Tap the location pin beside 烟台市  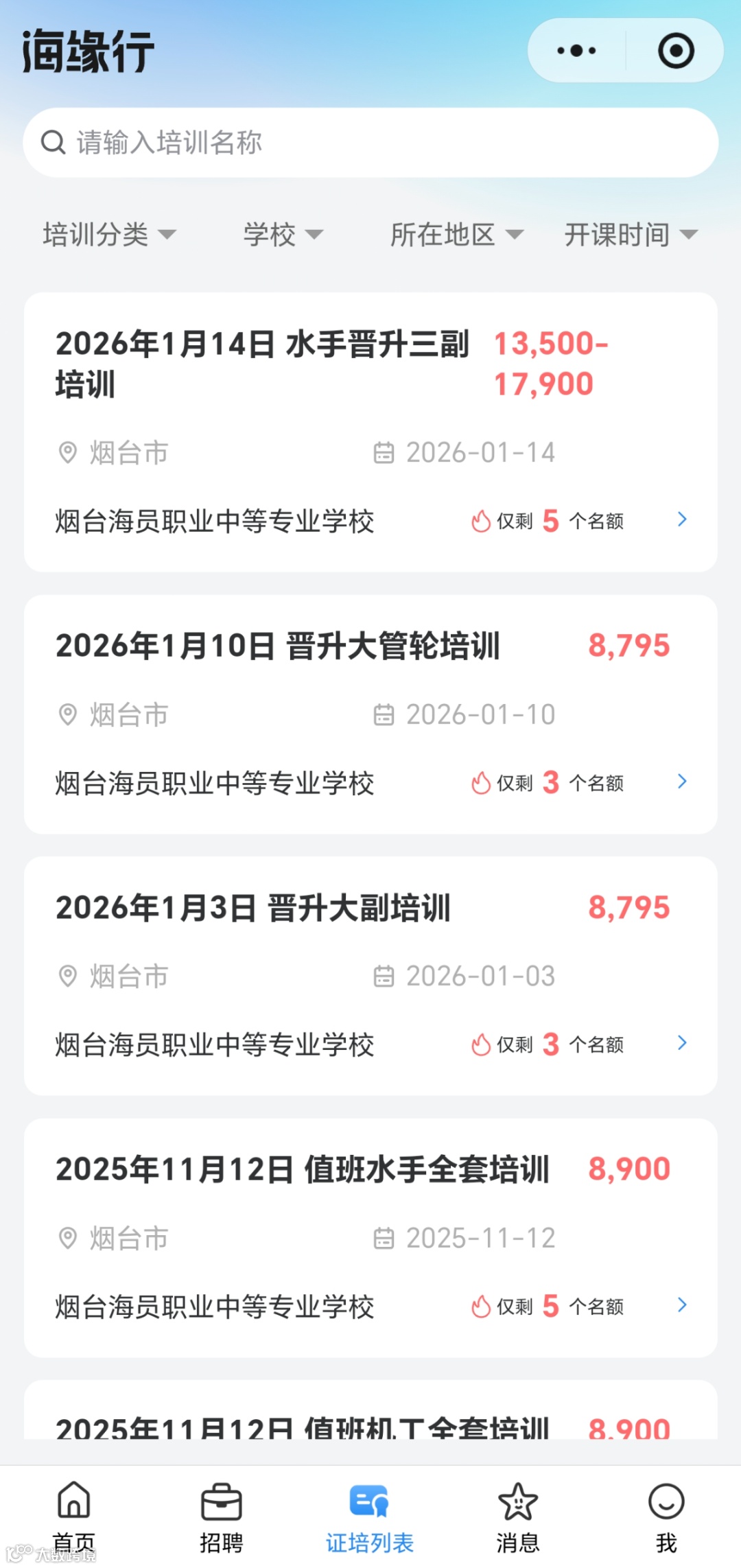[x=67, y=452]
